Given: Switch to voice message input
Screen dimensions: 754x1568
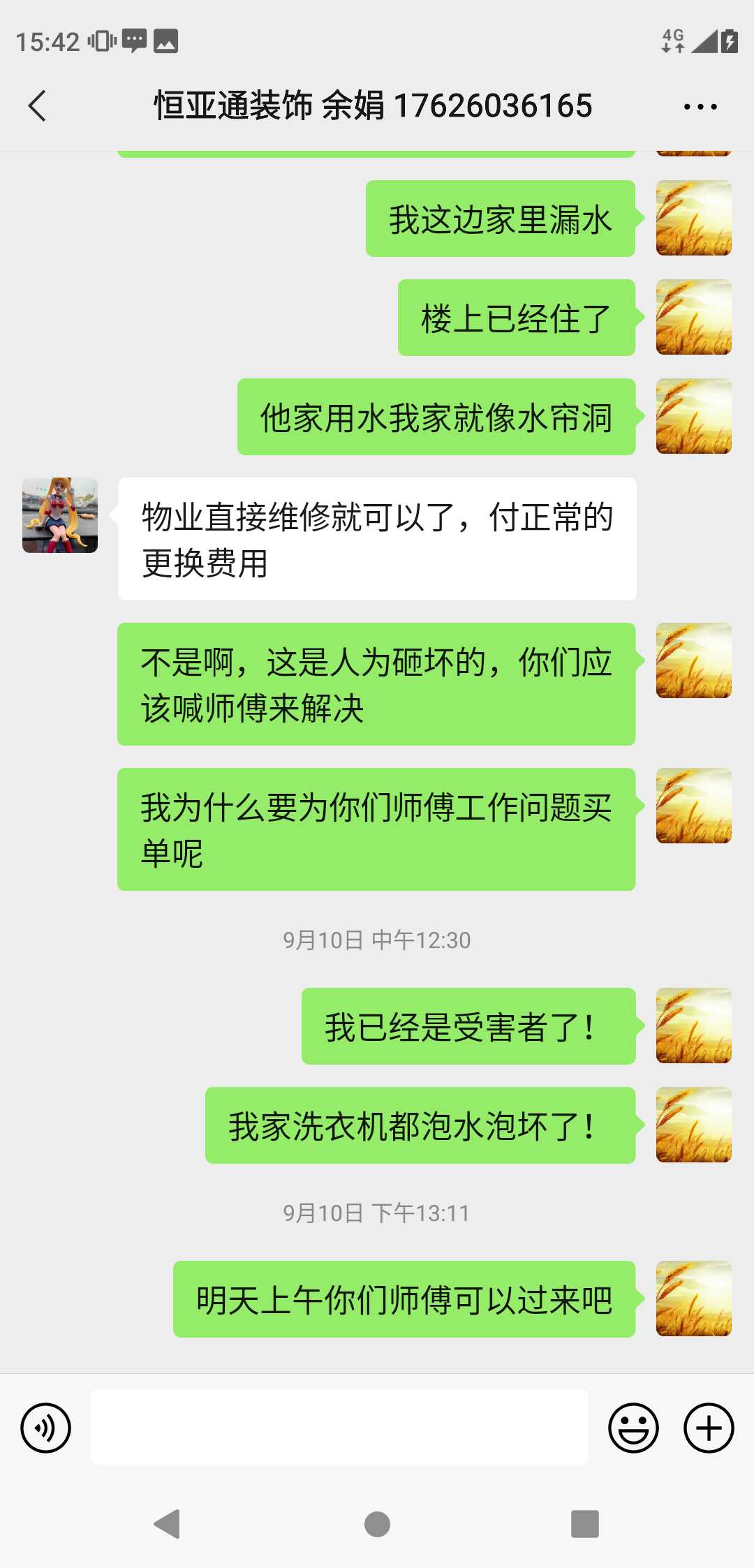Looking at the screenshot, I should [46, 1428].
